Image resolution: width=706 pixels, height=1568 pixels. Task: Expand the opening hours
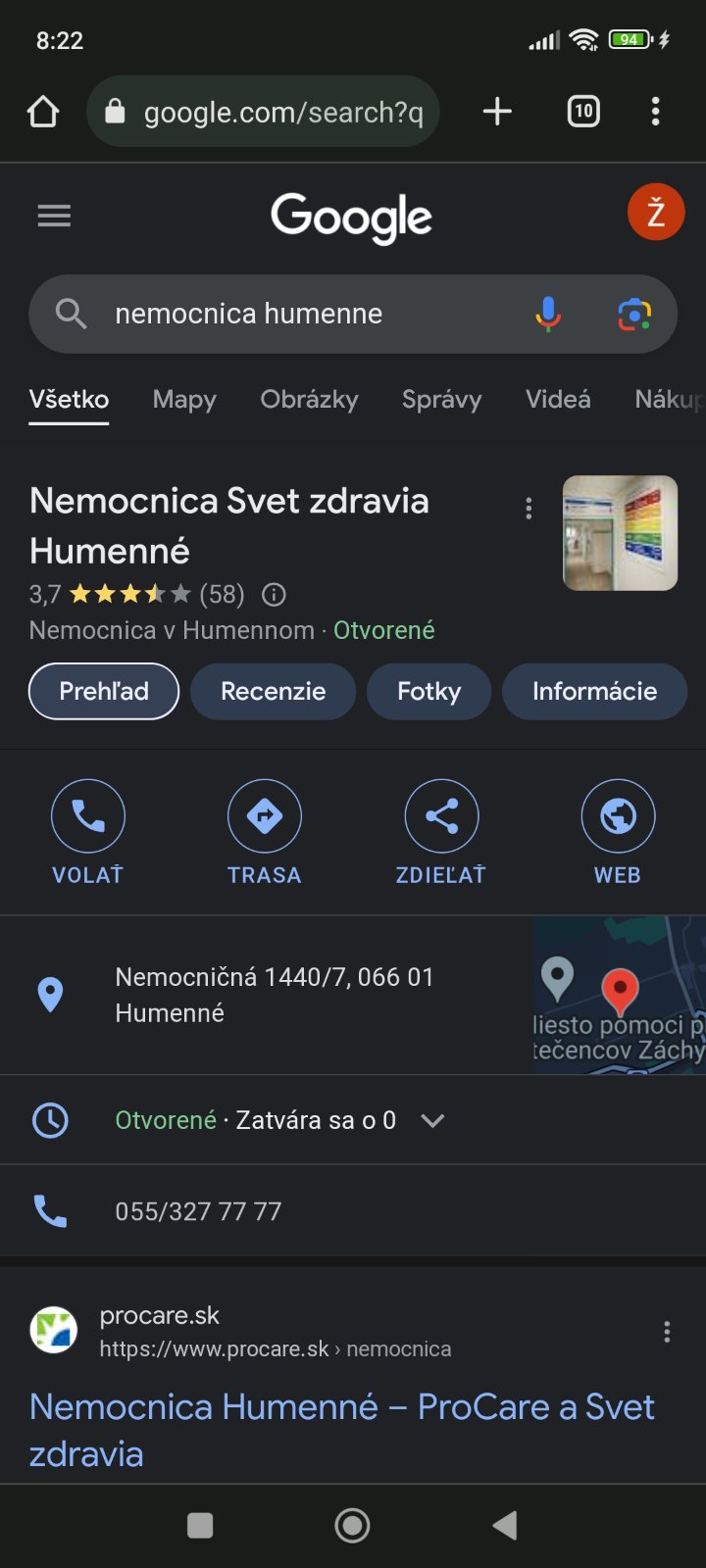tap(432, 1120)
